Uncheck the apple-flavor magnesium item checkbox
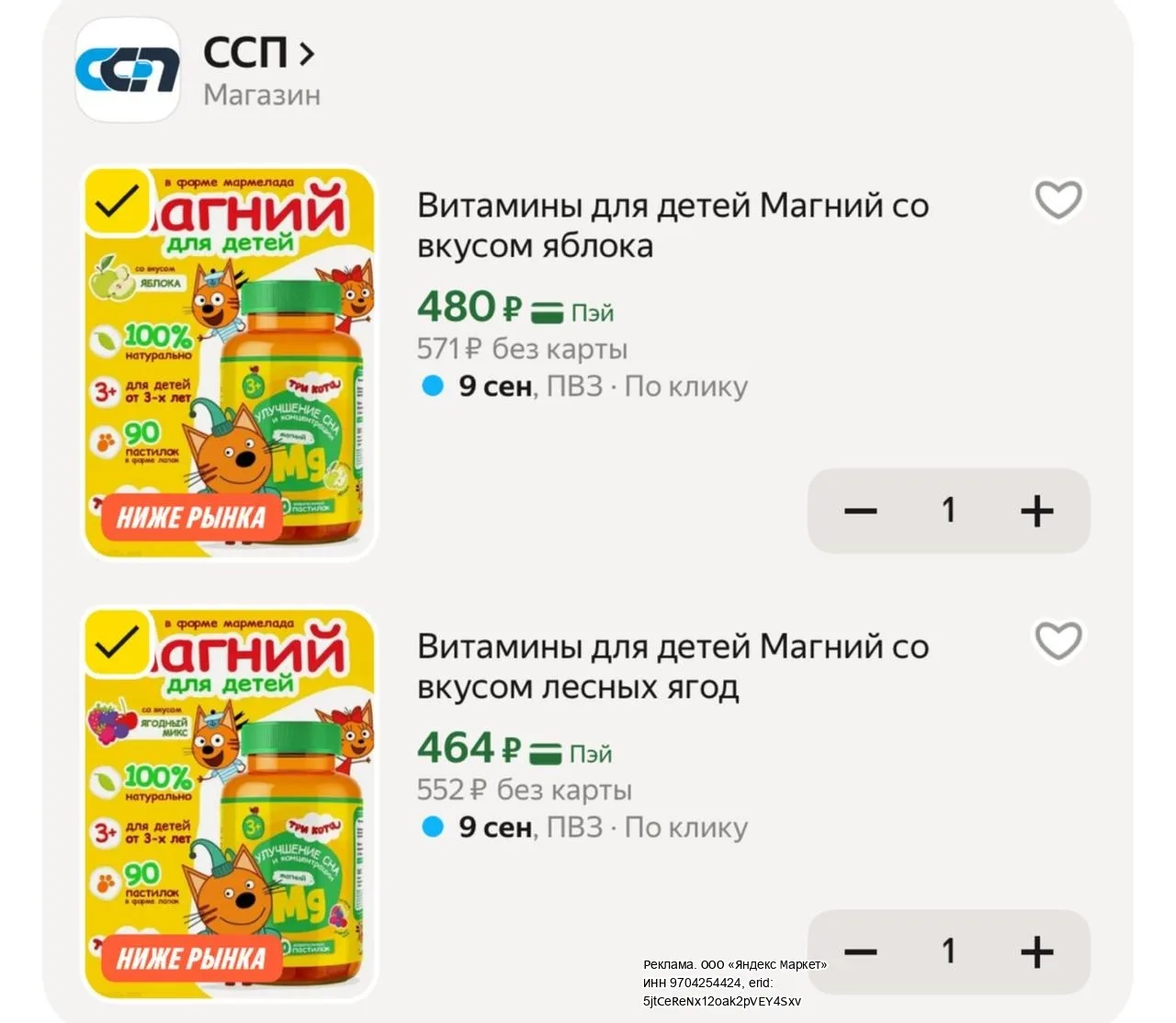 click(117, 199)
